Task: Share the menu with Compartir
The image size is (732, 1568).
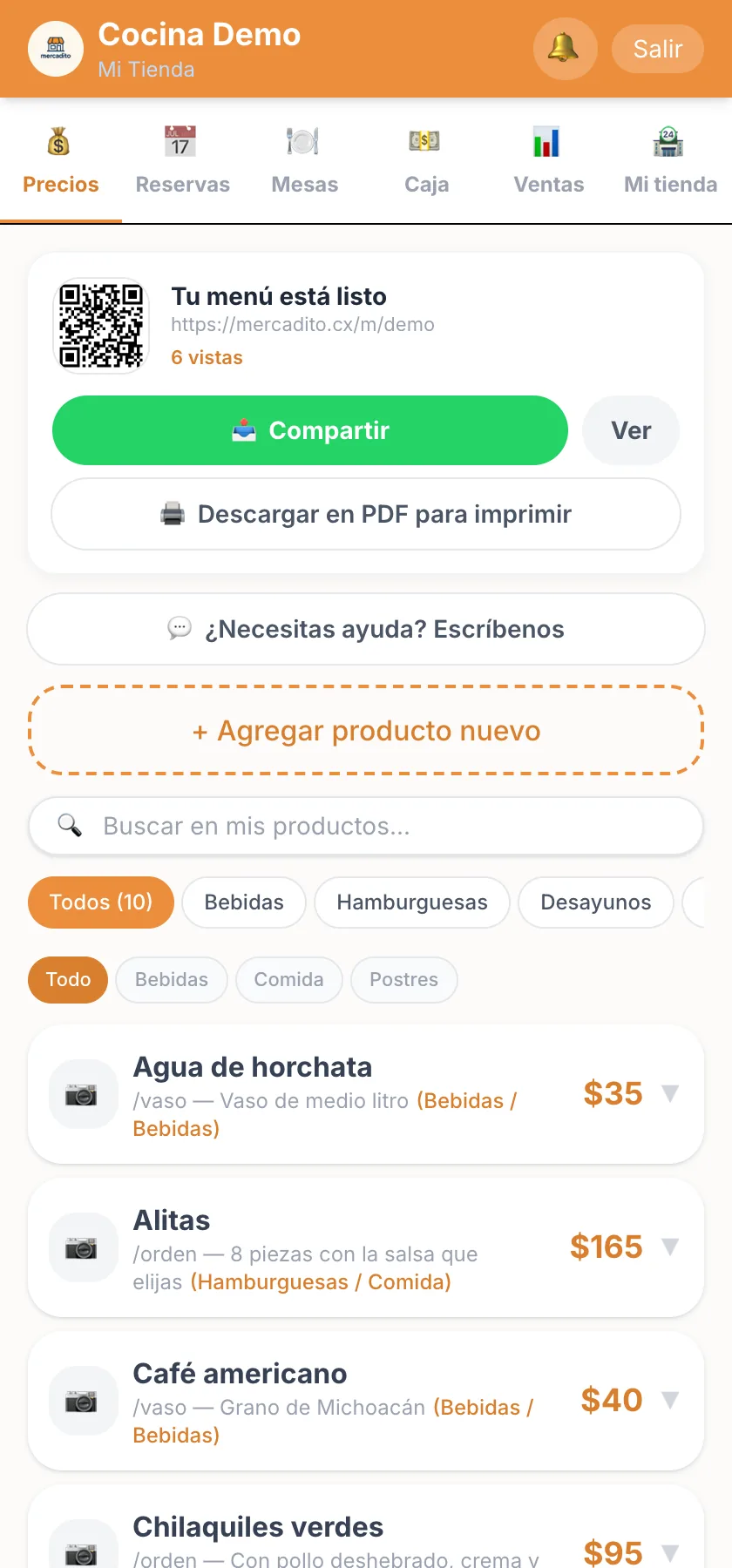Action: pos(310,430)
